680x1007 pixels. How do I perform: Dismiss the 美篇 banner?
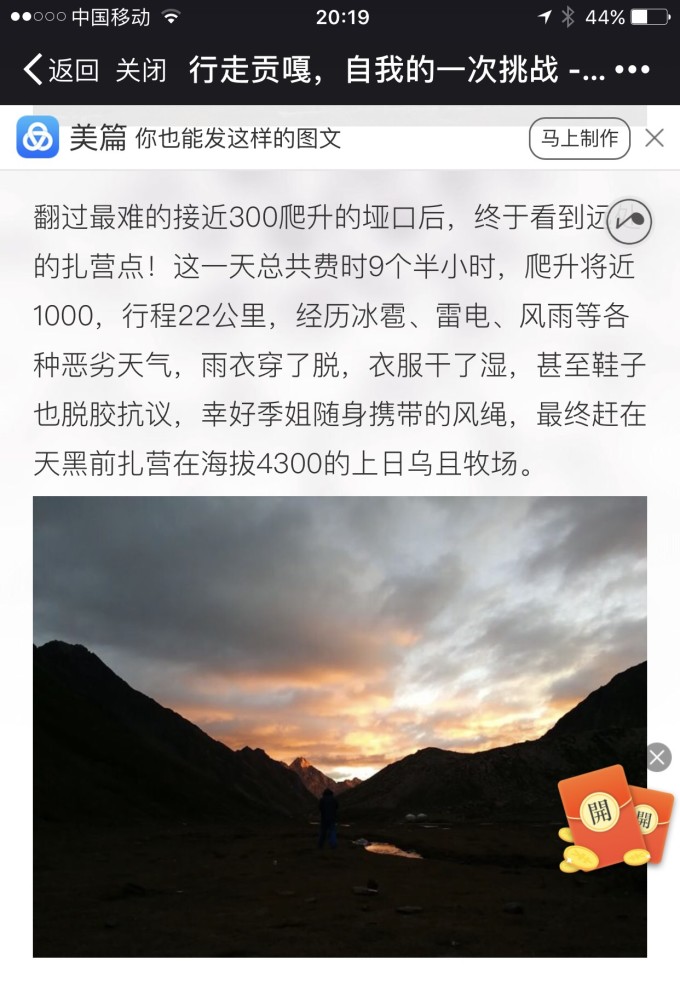(654, 138)
